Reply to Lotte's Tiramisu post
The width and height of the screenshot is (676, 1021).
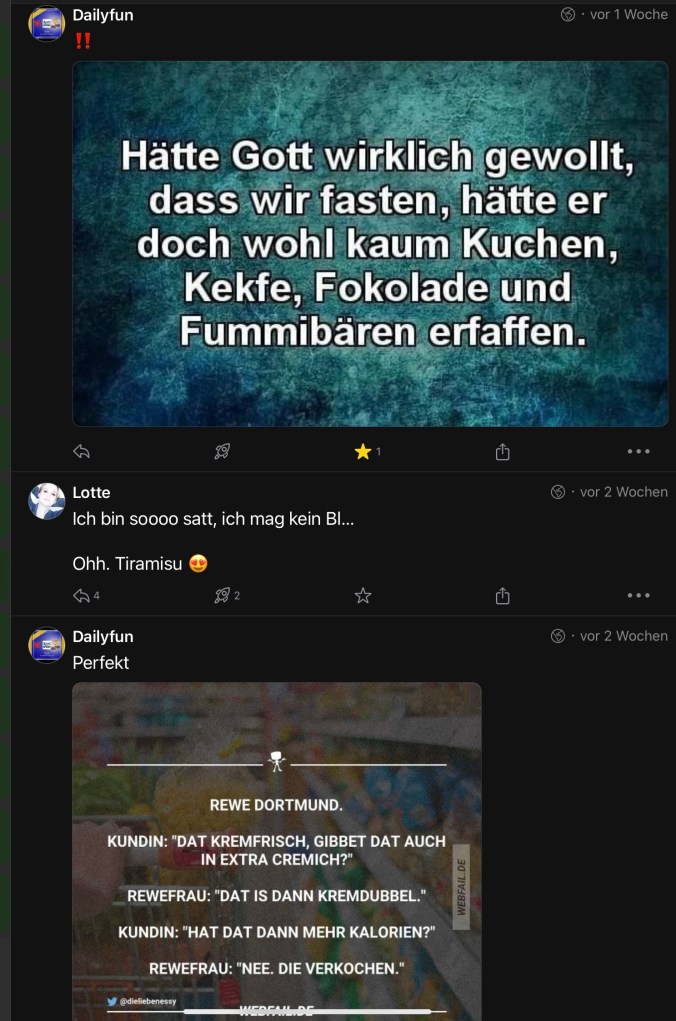(82, 596)
